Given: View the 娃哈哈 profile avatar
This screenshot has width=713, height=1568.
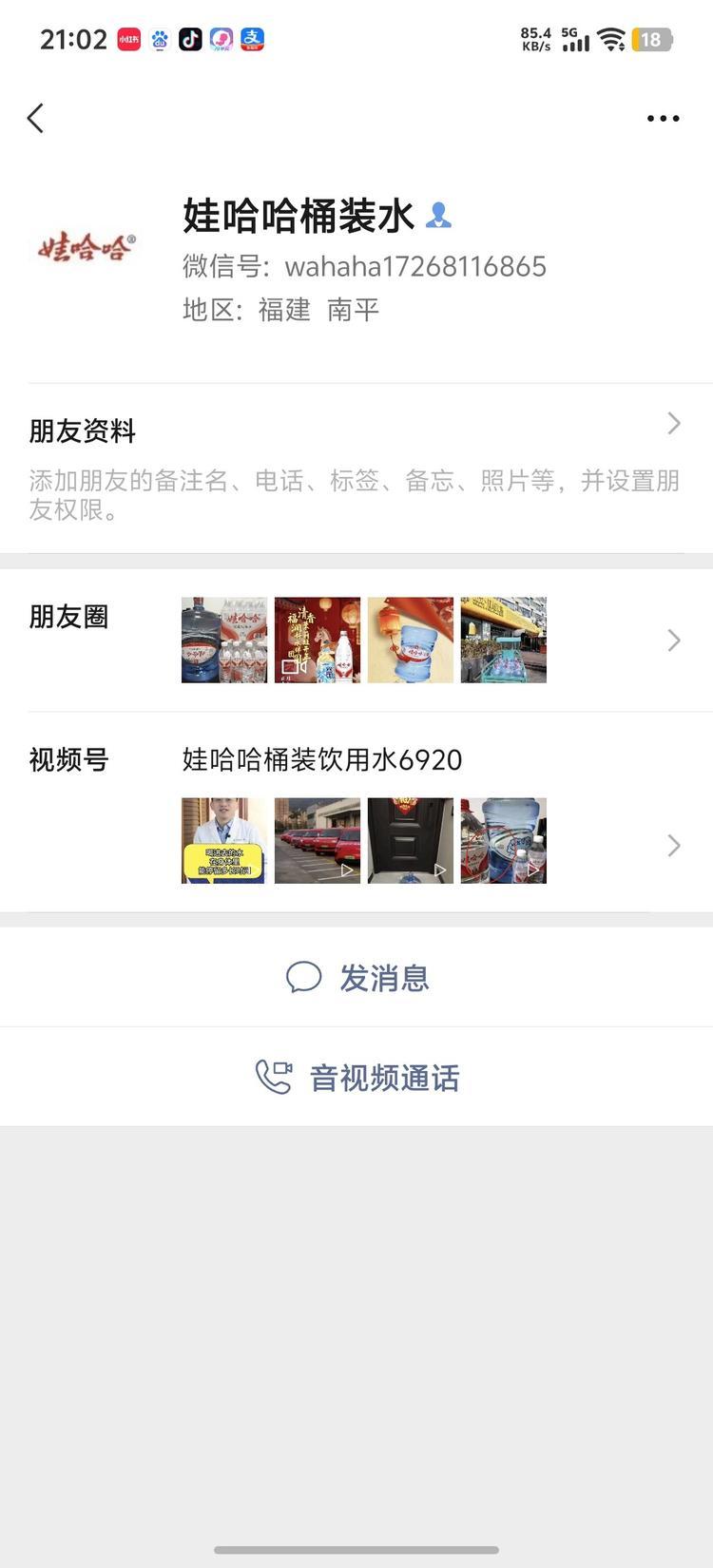Looking at the screenshot, I should click(87, 248).
